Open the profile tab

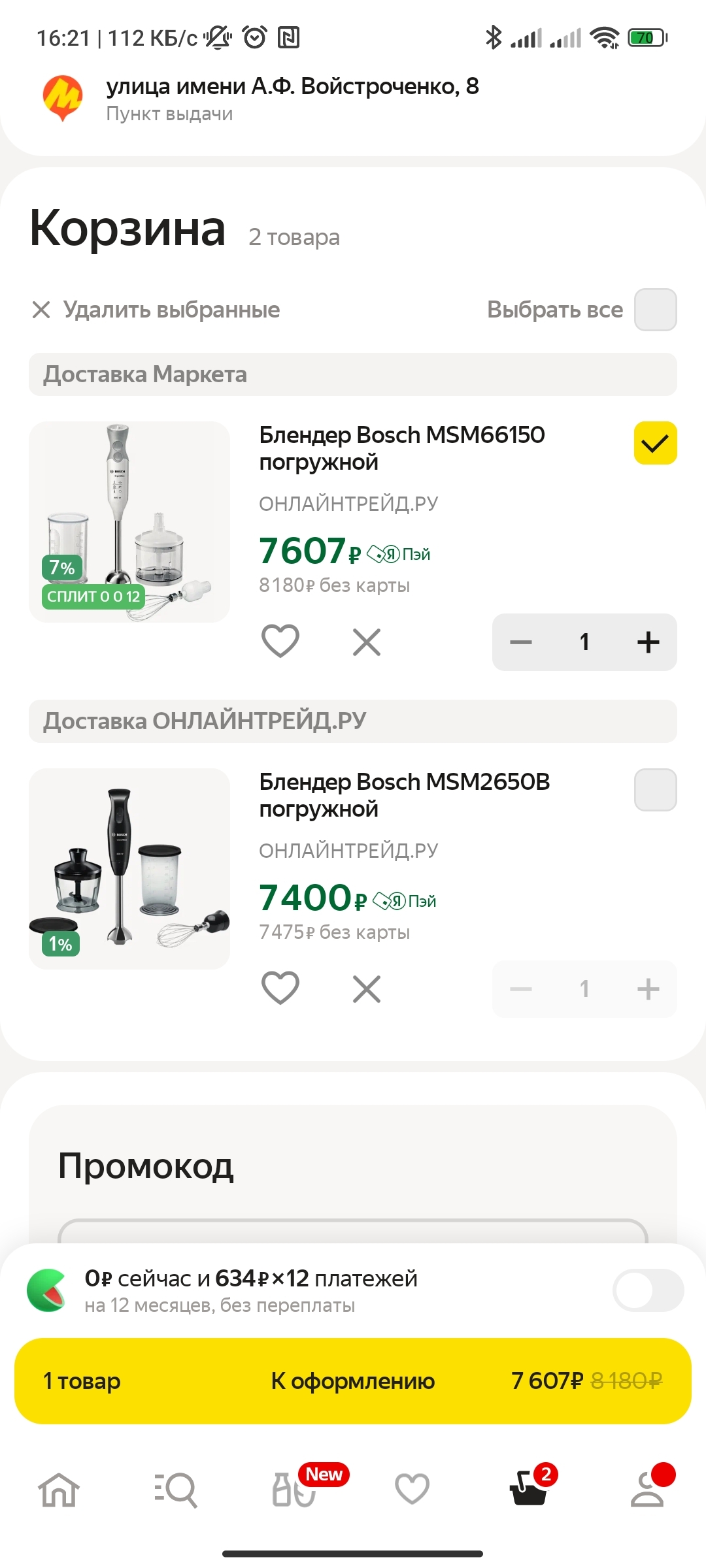point(647,1490)
